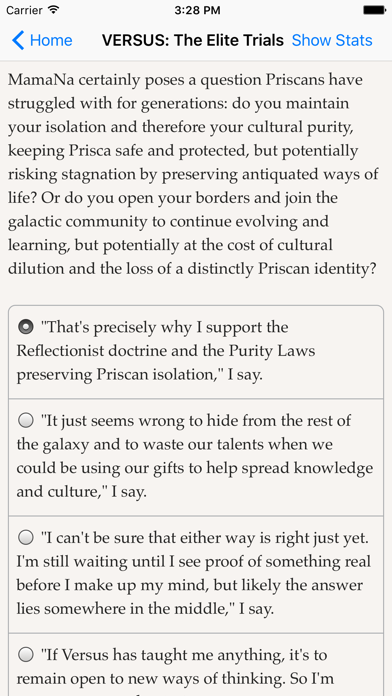Open Show Stats

pyautogui.click(x=332, y=40)
